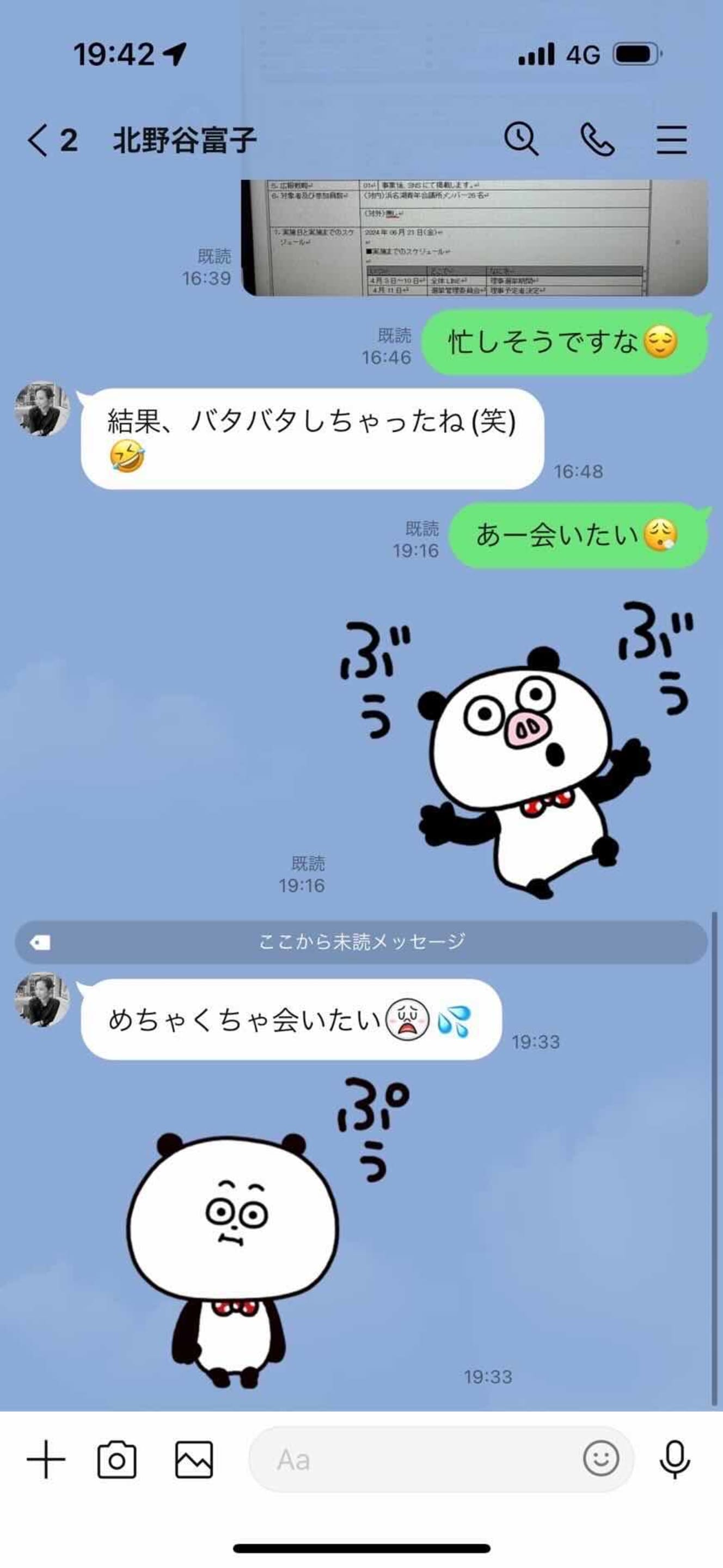Open the chat menu
Screen dimensions: 723x1568
671,140
